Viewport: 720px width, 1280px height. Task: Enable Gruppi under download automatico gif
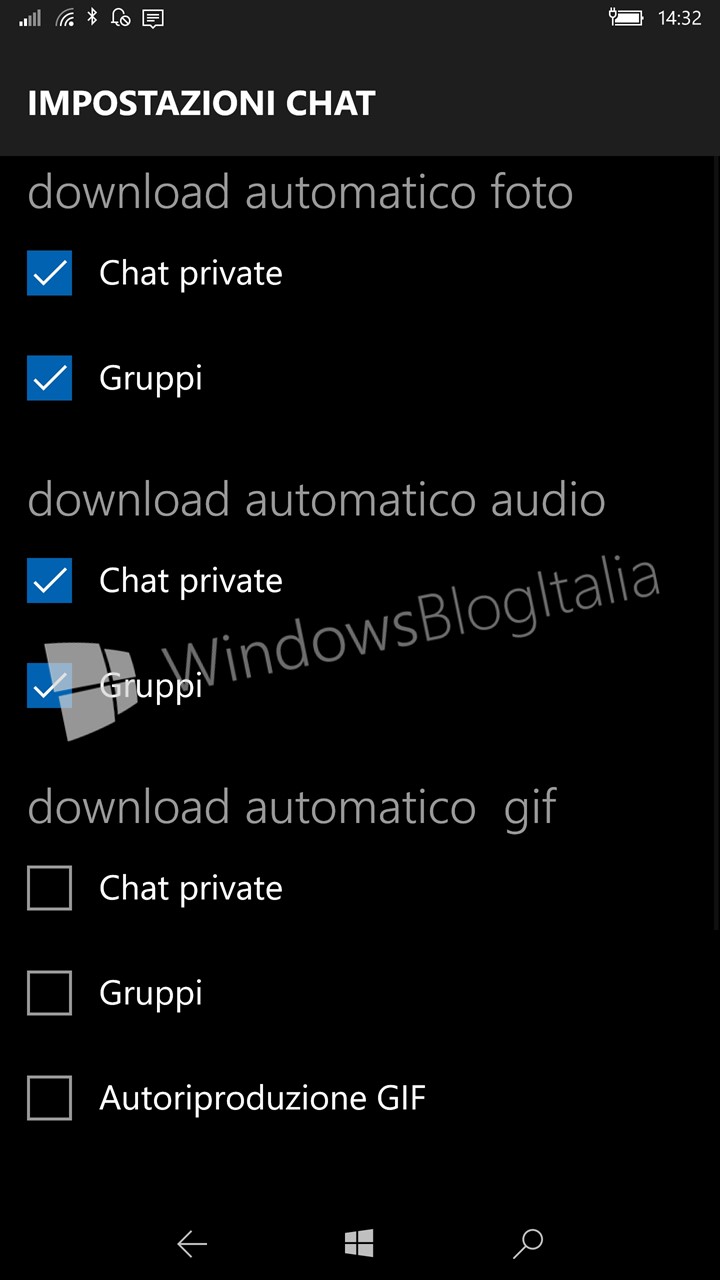point(49,993)
